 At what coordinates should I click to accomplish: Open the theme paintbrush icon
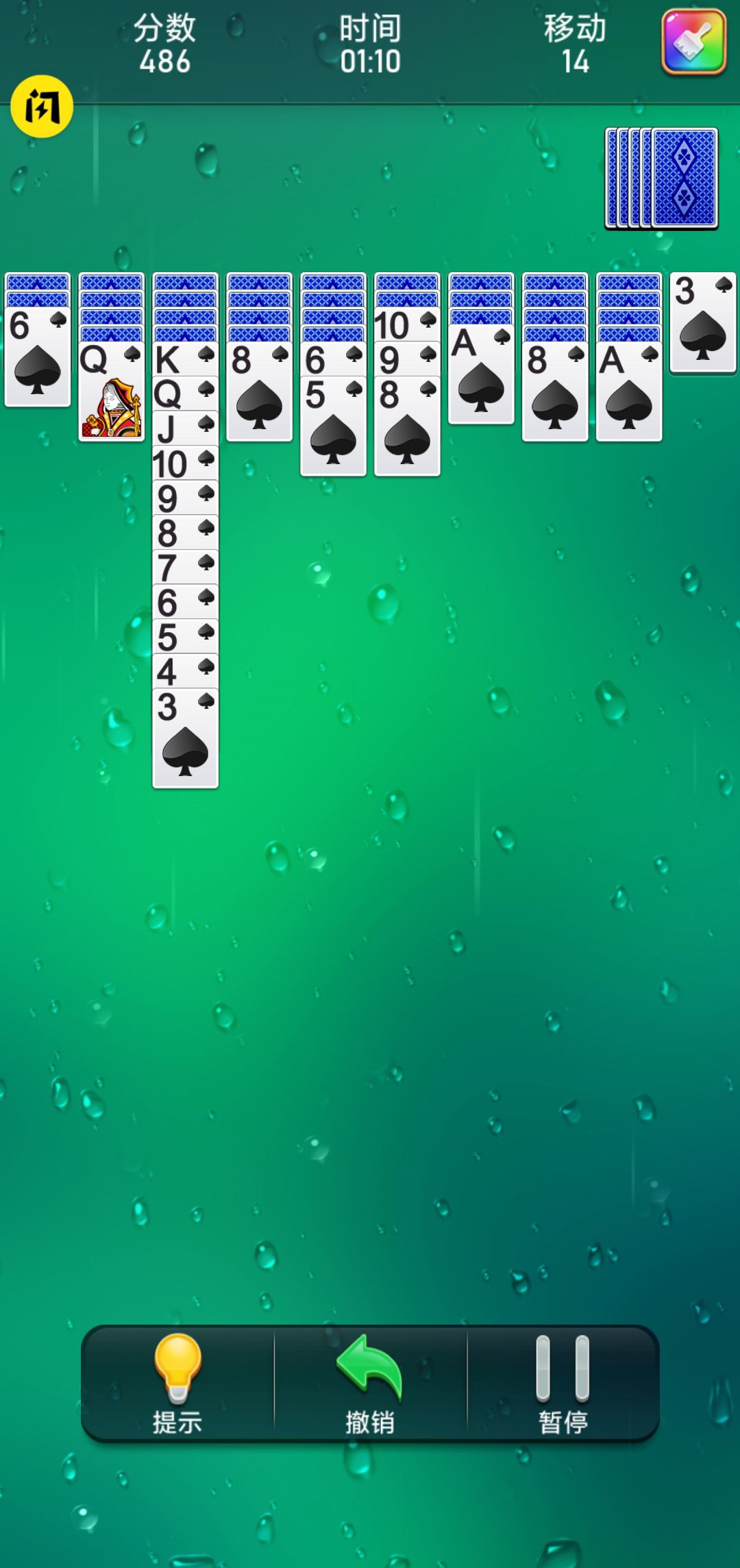coord(693,41)
